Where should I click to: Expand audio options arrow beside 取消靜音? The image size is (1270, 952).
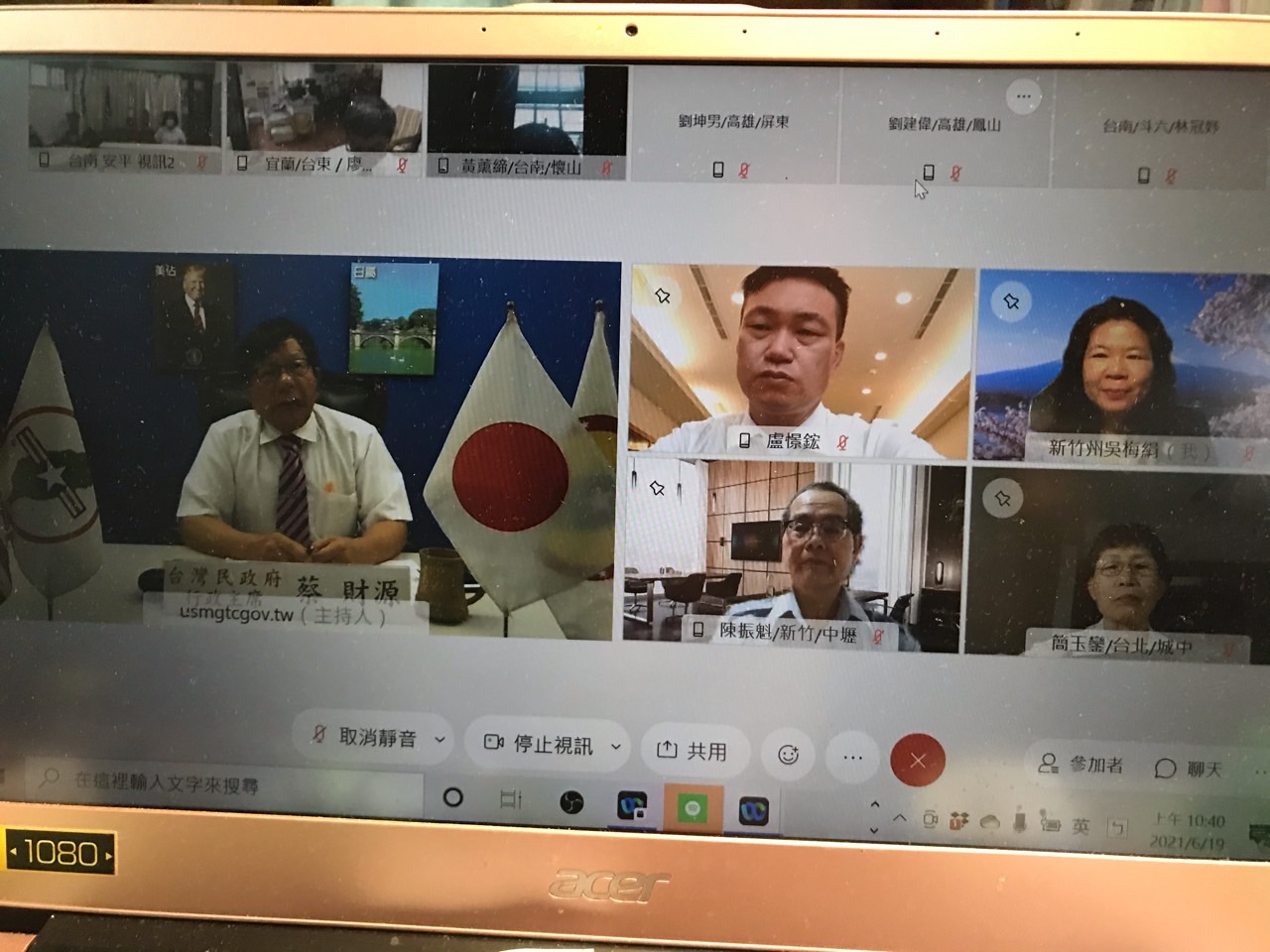tap(440, 740)
